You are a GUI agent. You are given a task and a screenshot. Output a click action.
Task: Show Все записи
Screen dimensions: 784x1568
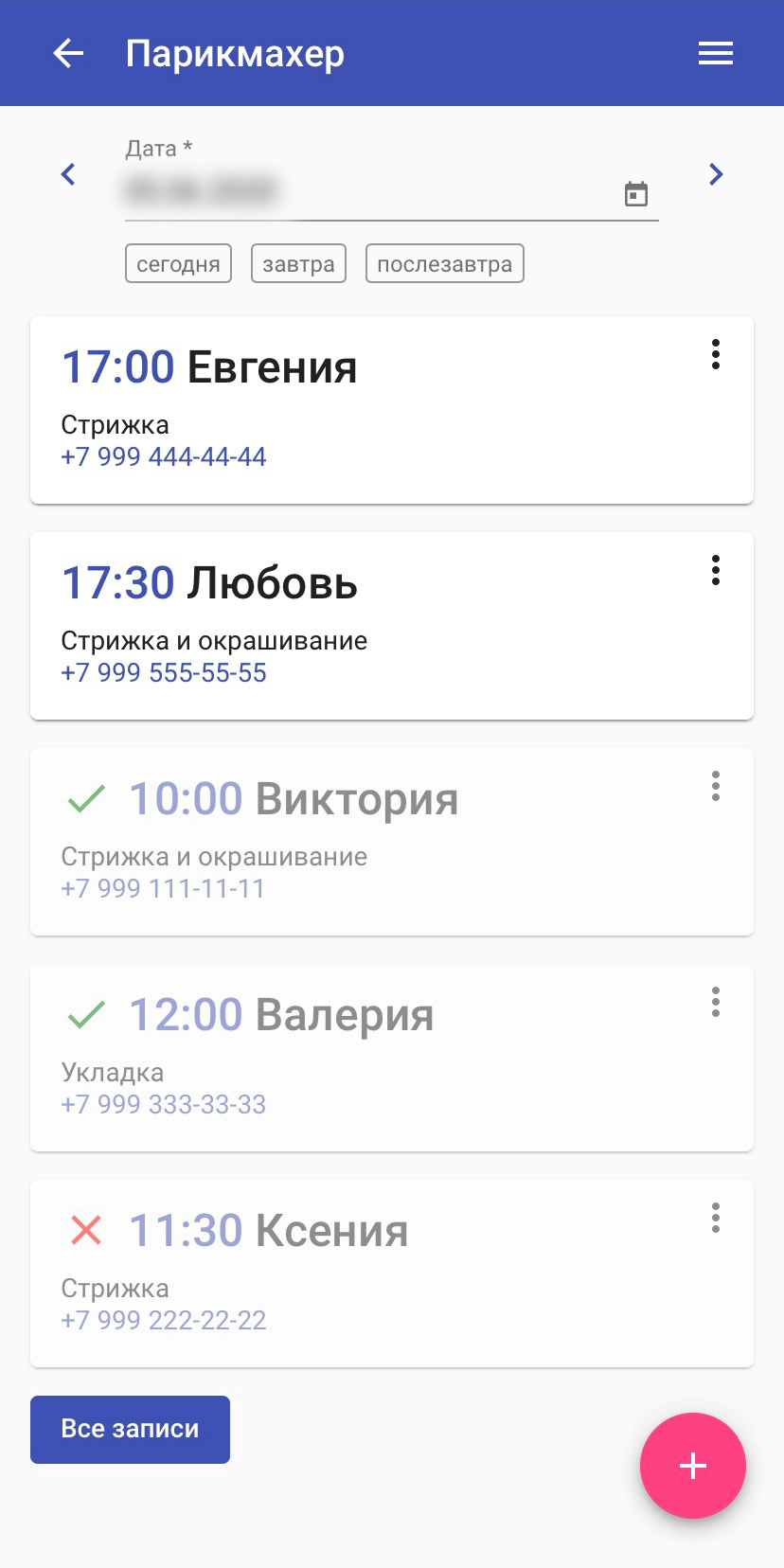[x=130, y=1429]
